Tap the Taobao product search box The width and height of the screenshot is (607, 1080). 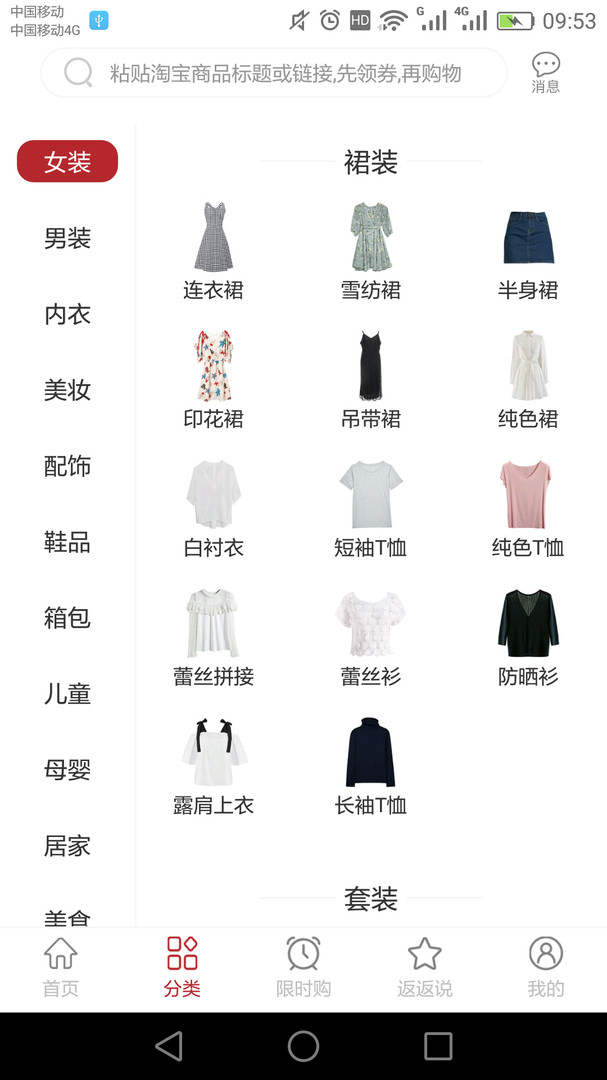pyautogui.click(x=285, y=73)
